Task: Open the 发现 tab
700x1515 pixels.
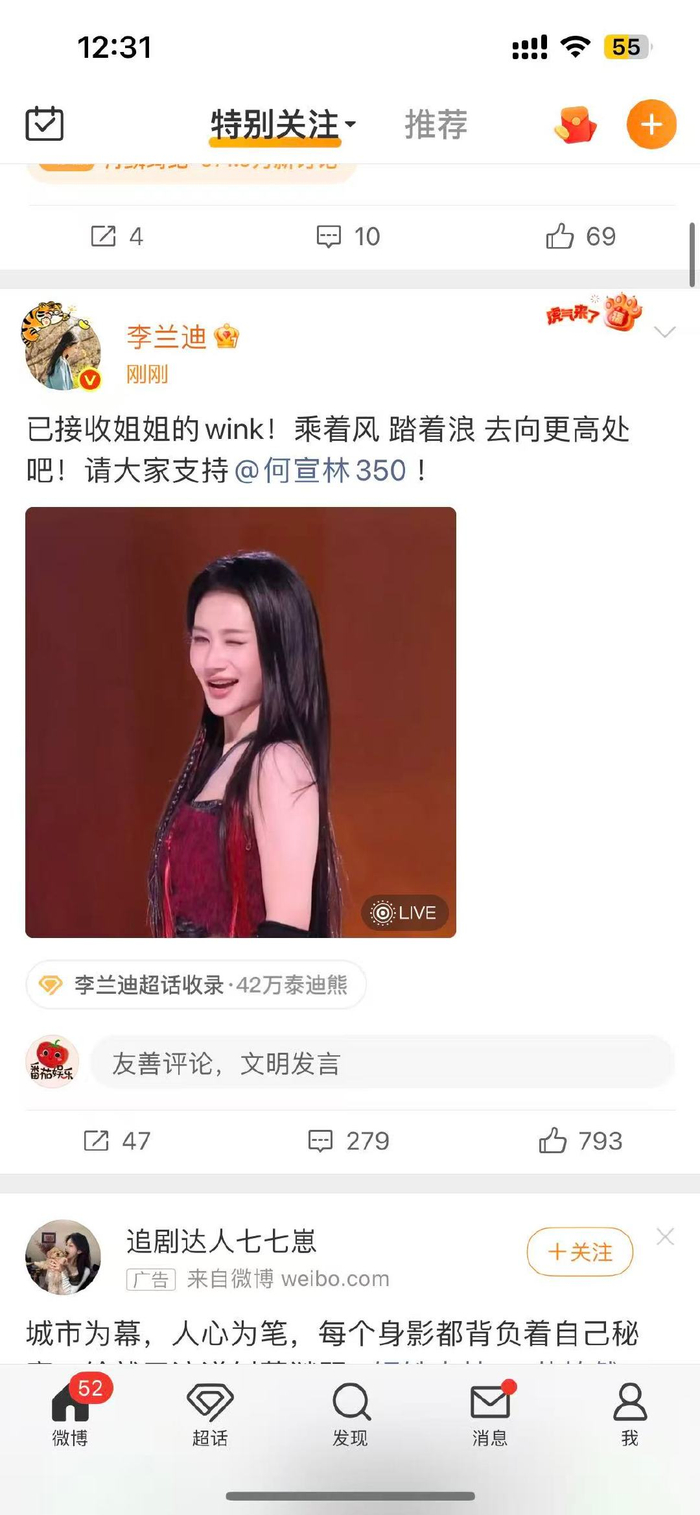Action: tap(350, 1415)
